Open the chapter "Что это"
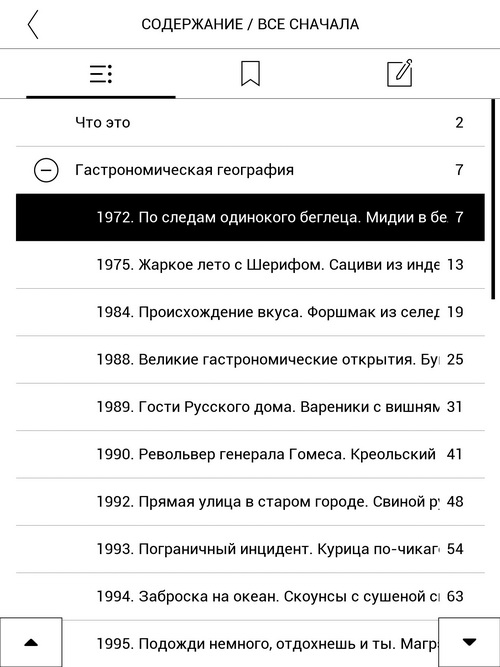 (x=250, y=123)
